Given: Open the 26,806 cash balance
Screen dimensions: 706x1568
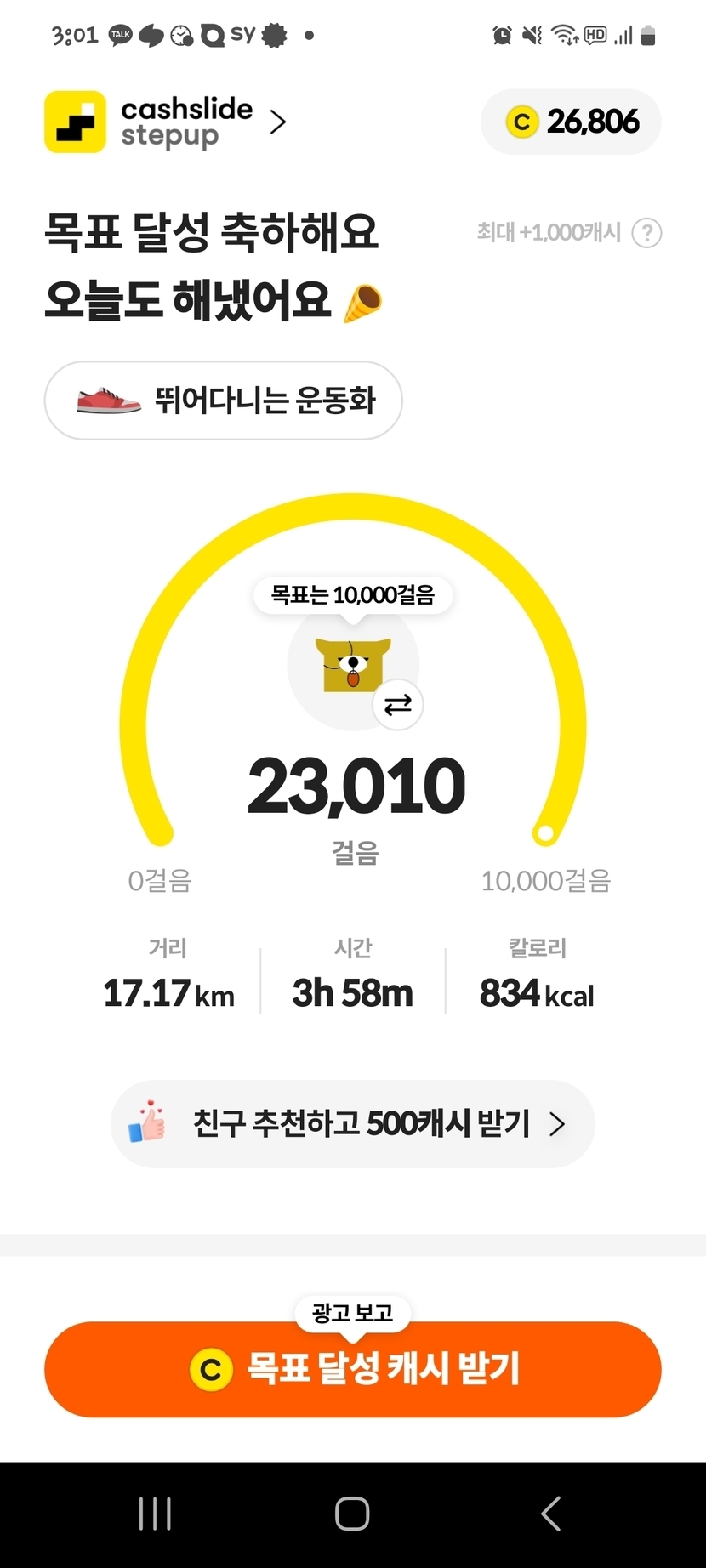Looking at the screenshot, I should [571, 122].
